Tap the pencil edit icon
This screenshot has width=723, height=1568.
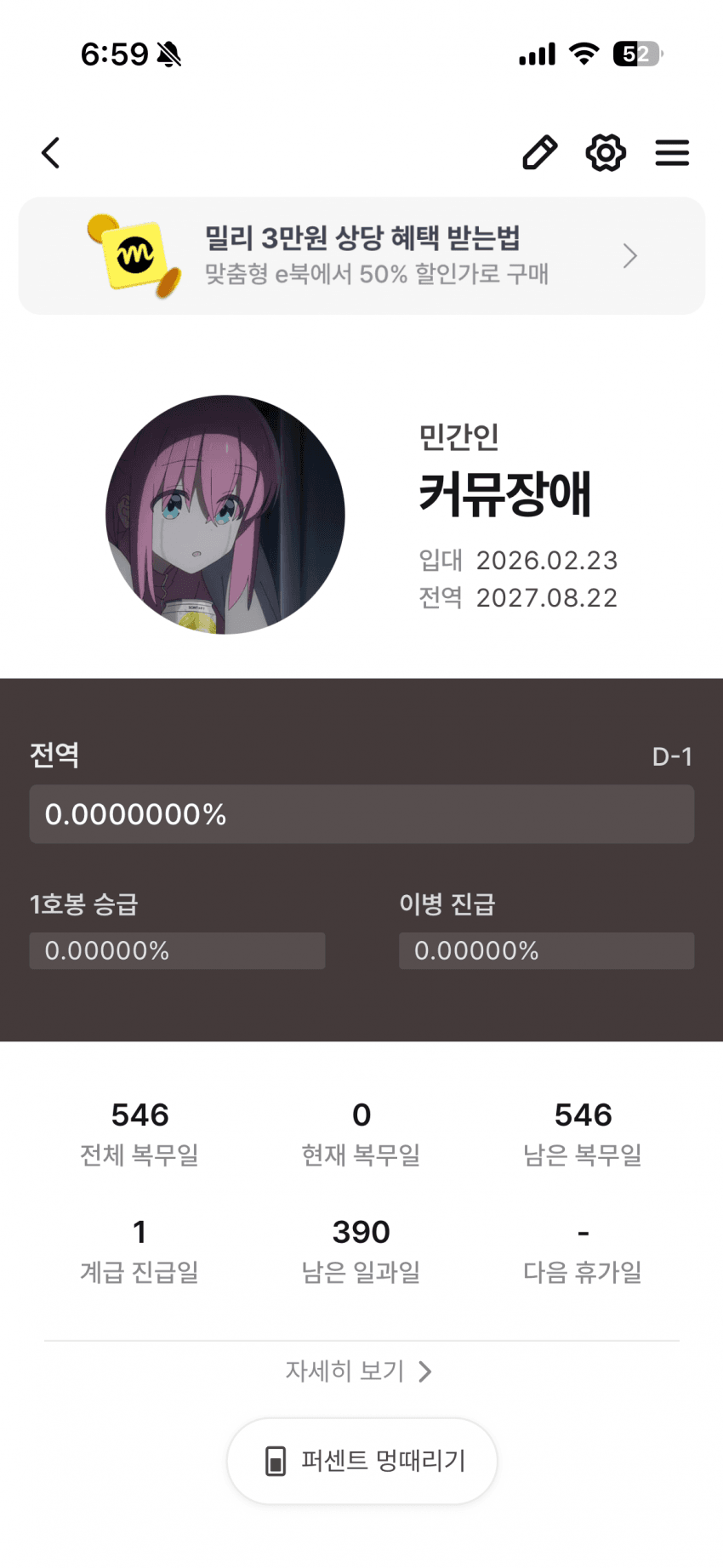[x=539, y=153]
